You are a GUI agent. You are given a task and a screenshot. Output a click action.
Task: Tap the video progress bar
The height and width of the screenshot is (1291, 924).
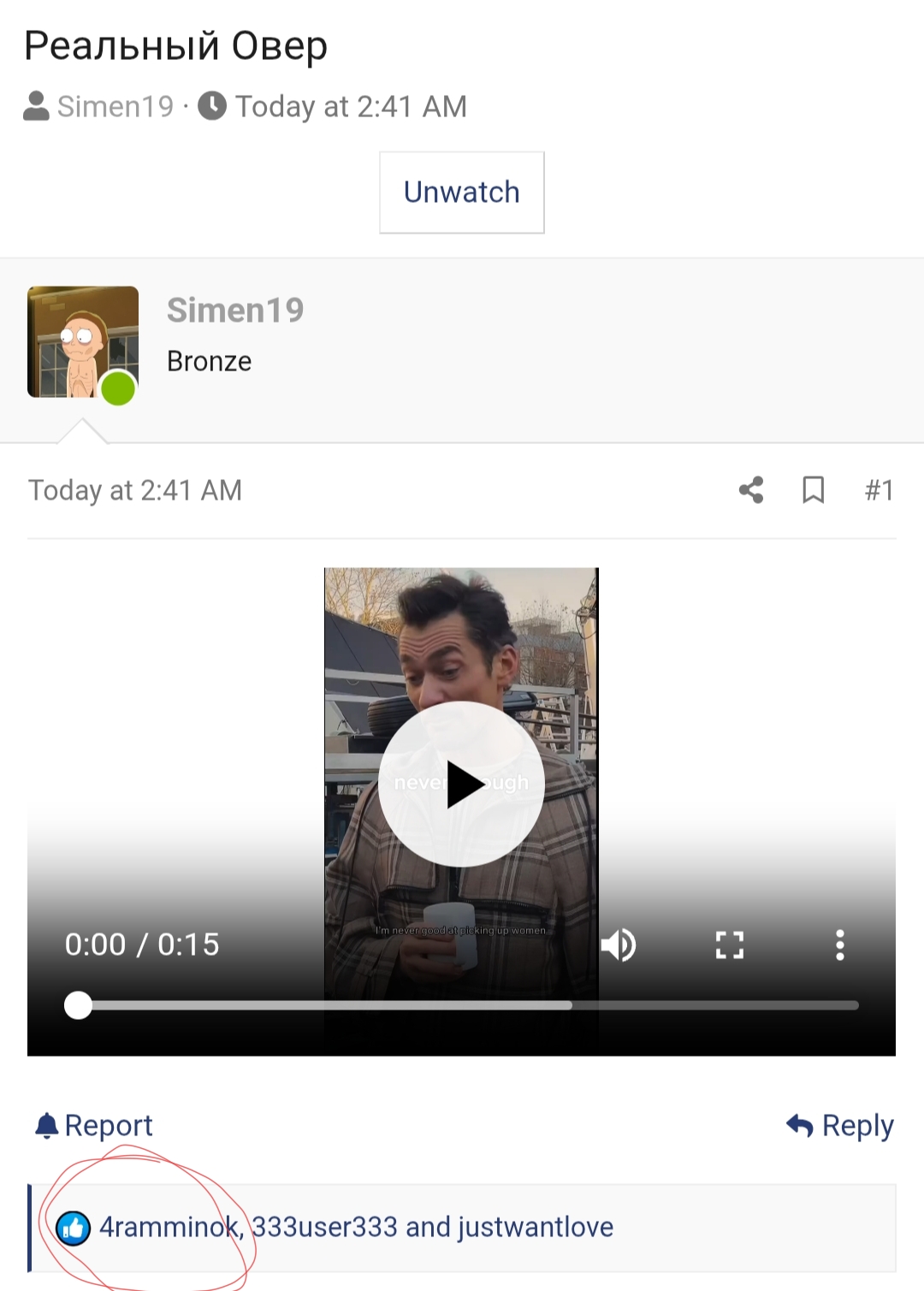pyautogui.click(x=462, y=1005)
